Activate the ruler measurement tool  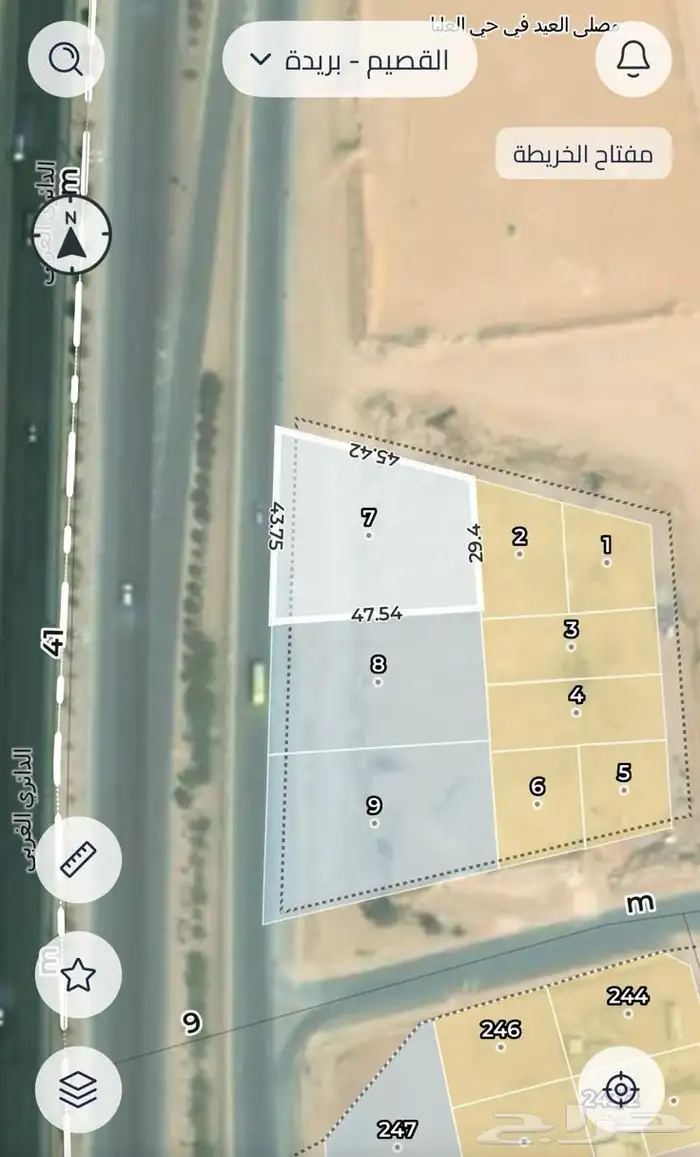(78, 859)
